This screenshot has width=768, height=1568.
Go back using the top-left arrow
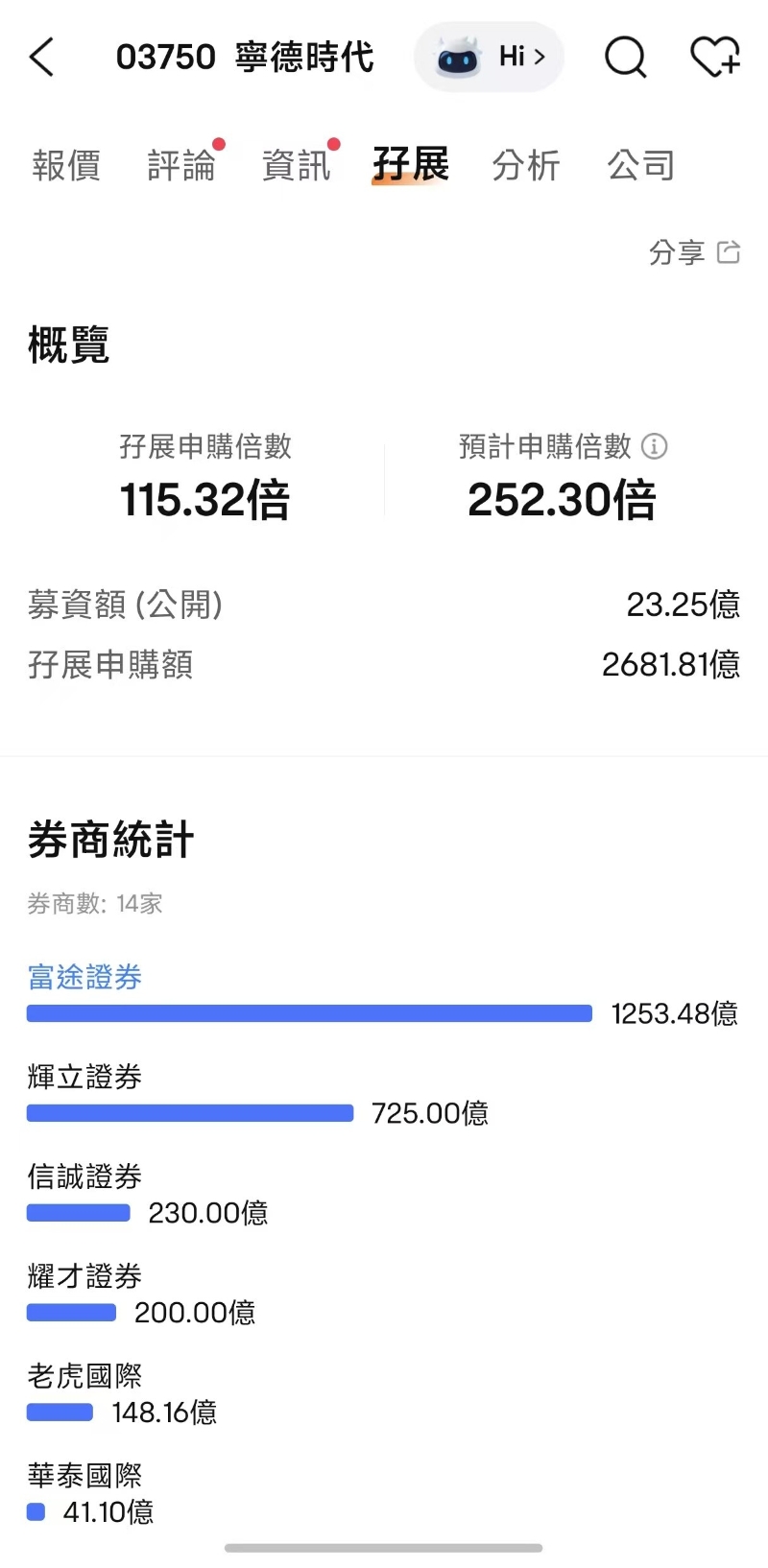[x=42, y=58]
